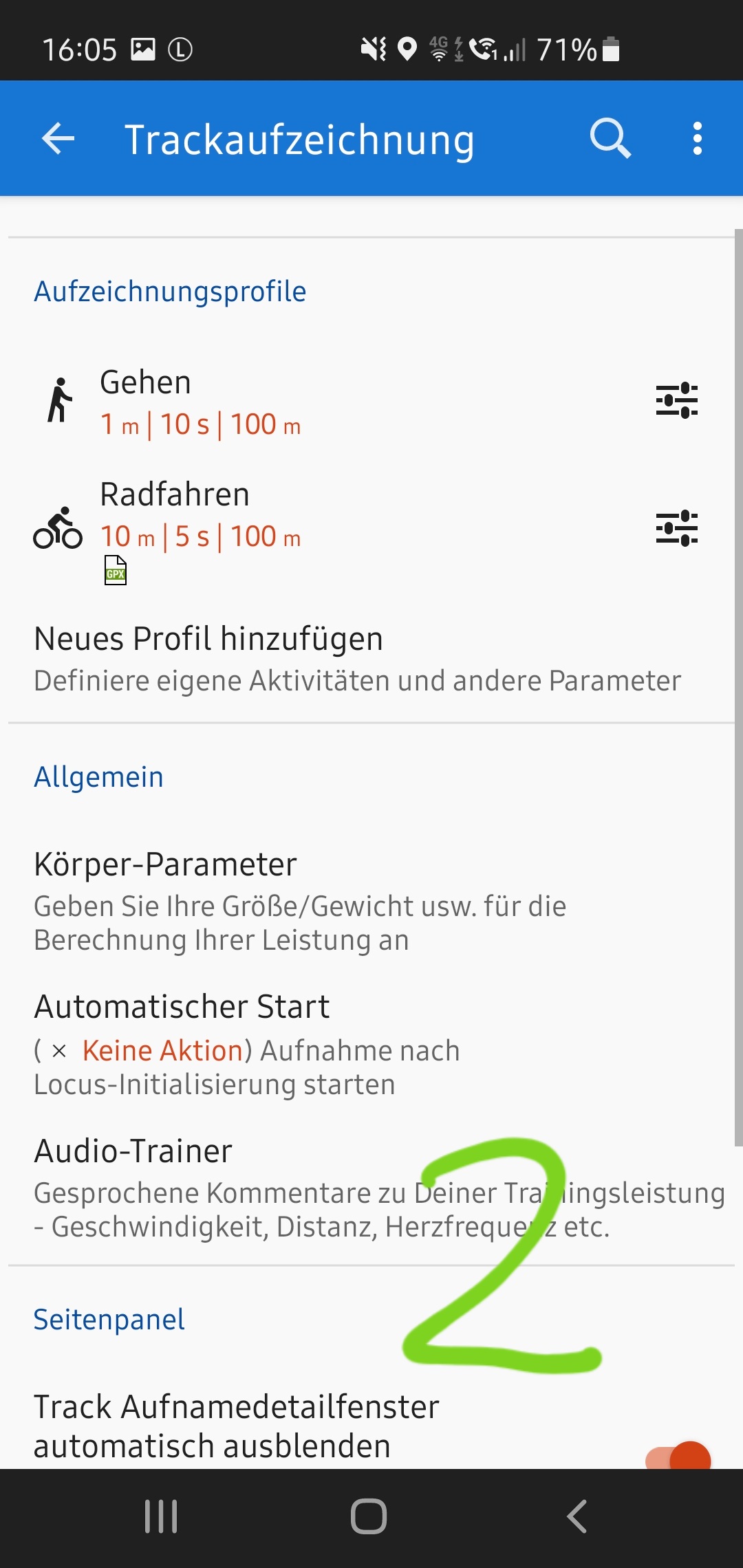Image resolution: width=743 pixels, height=1568 pixels.
Task: Toggle Track Aufnamedetailfenster automatisch ausblenden
Action: (x=678, y=1457)
